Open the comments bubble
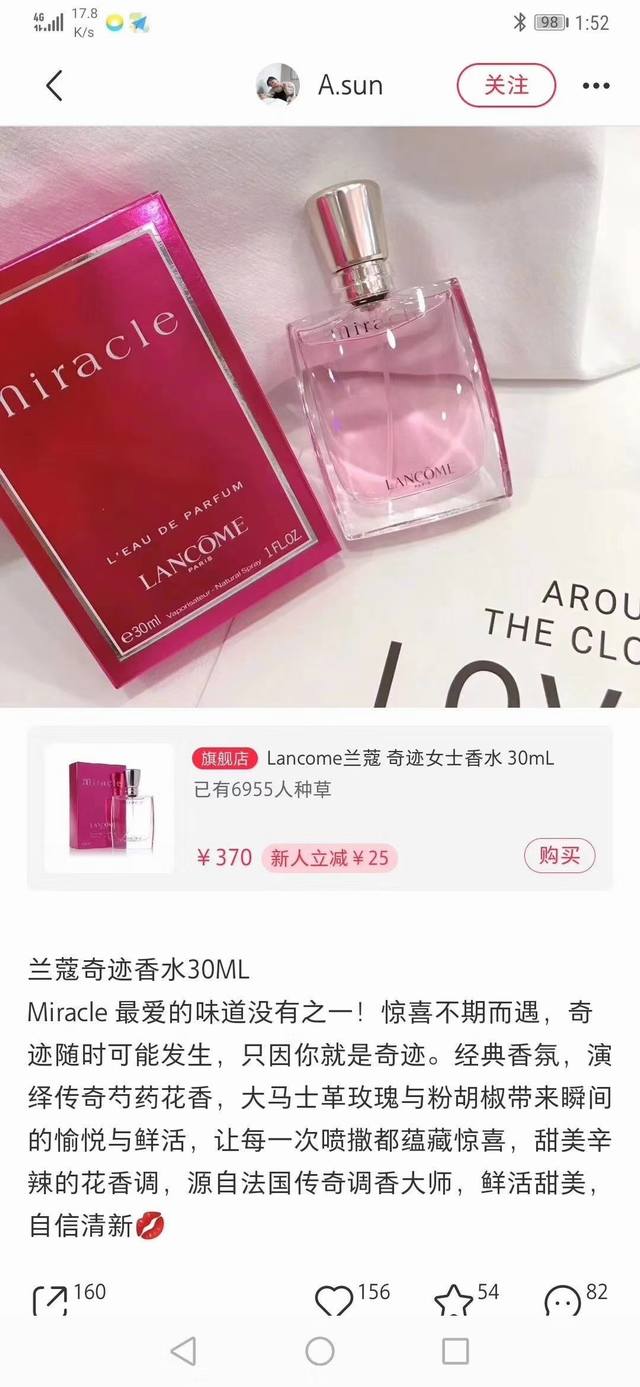640x1387 pixels. click(562, 1300)
